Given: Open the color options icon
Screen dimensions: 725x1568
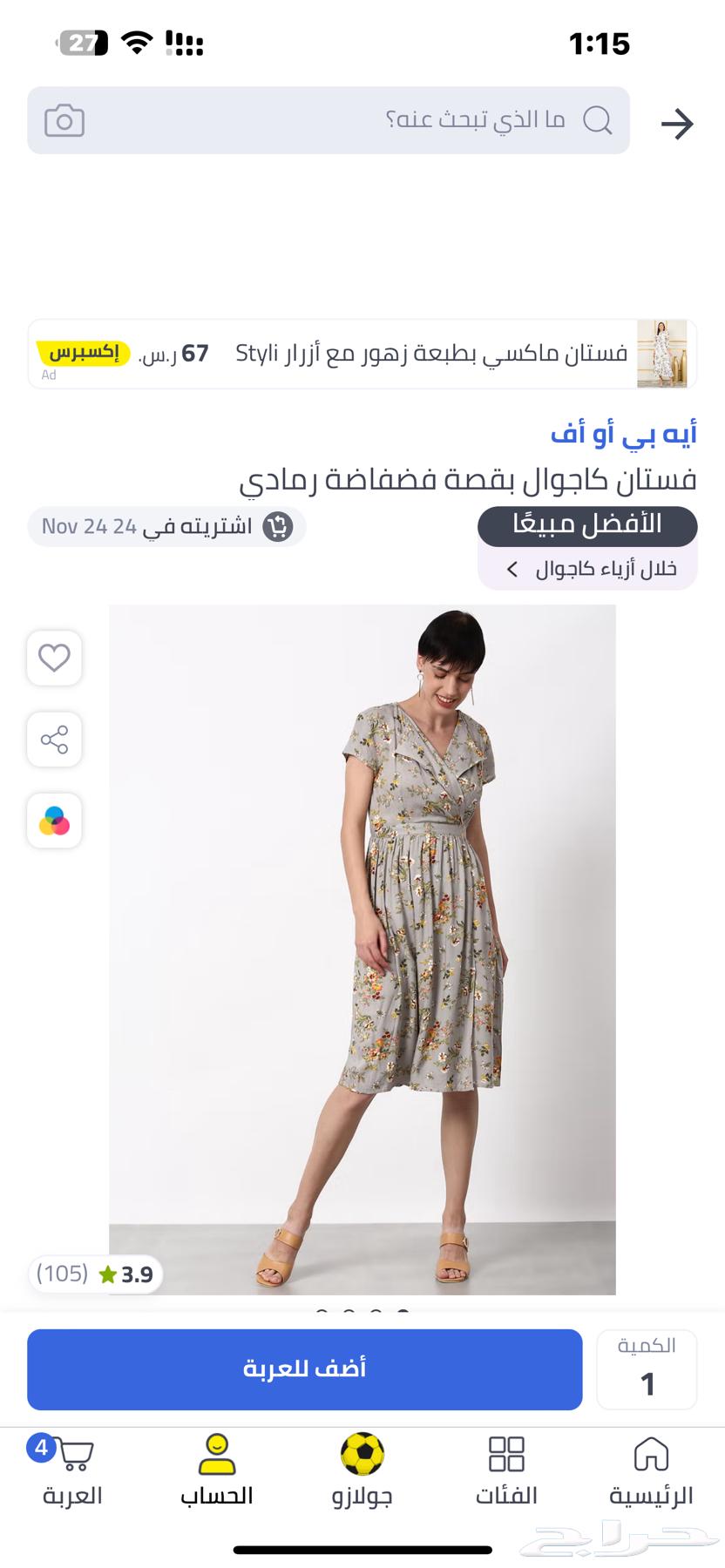Looking at the screenshot, I should click(x=54, y=821).
